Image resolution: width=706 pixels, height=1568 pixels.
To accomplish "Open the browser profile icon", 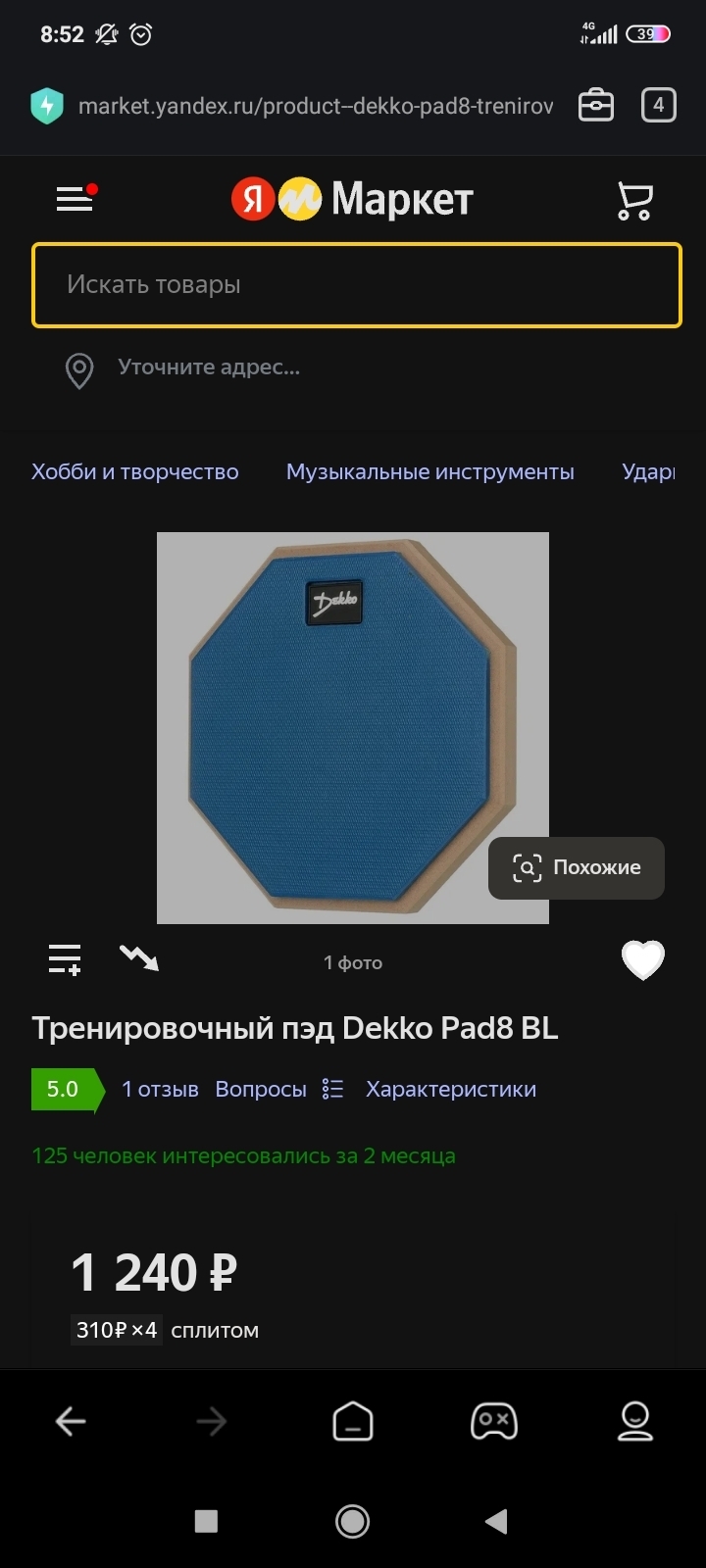I will tap(634, 1421).
